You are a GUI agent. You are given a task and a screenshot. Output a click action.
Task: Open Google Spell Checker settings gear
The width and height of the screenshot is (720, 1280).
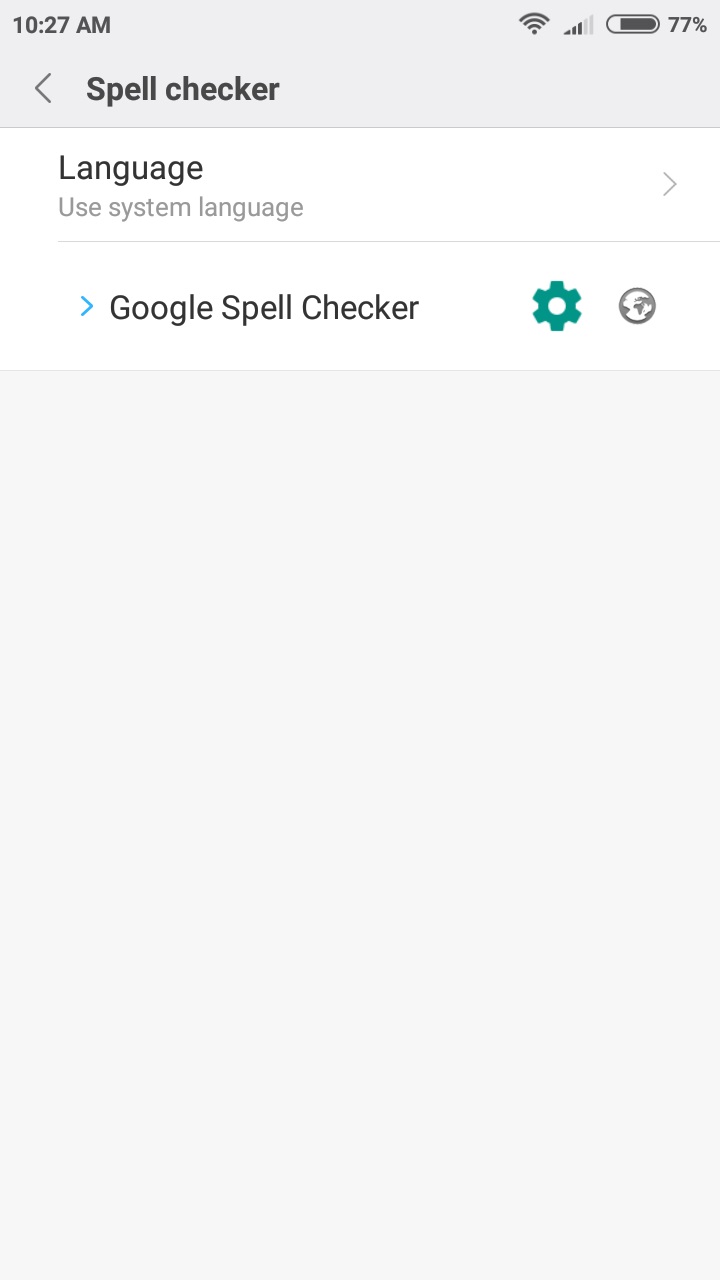pos(557,306)
